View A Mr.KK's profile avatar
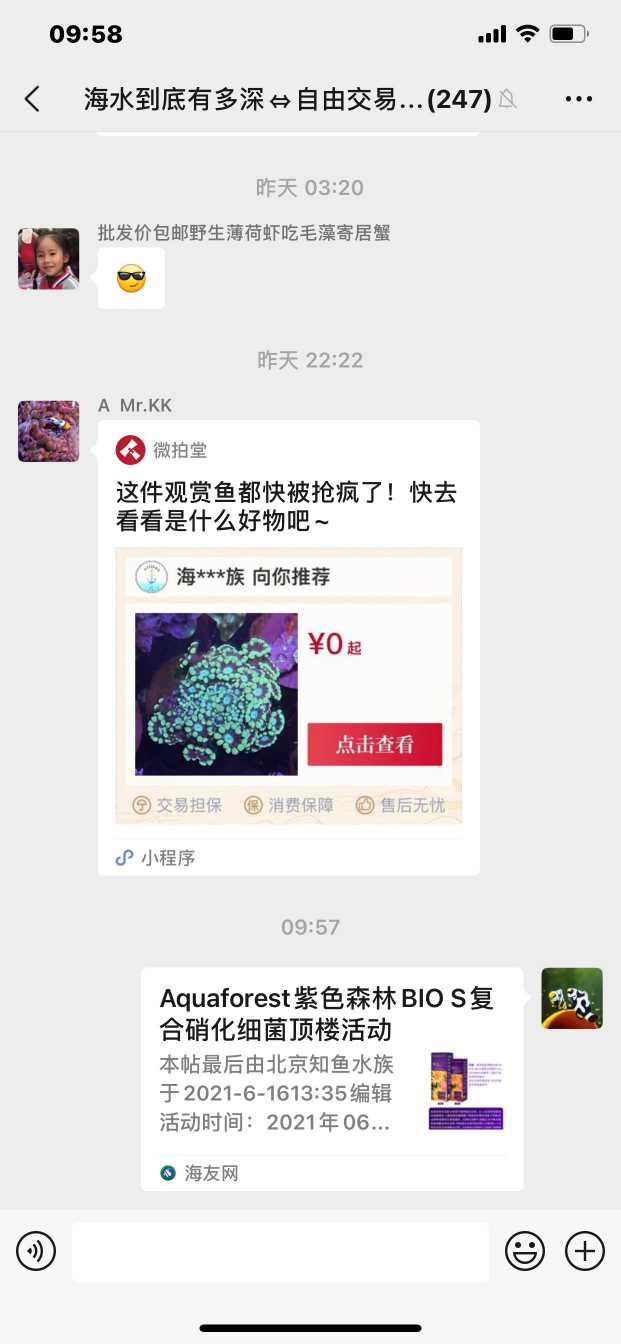The image size is (621, 1344). click(x=48, y=431)
